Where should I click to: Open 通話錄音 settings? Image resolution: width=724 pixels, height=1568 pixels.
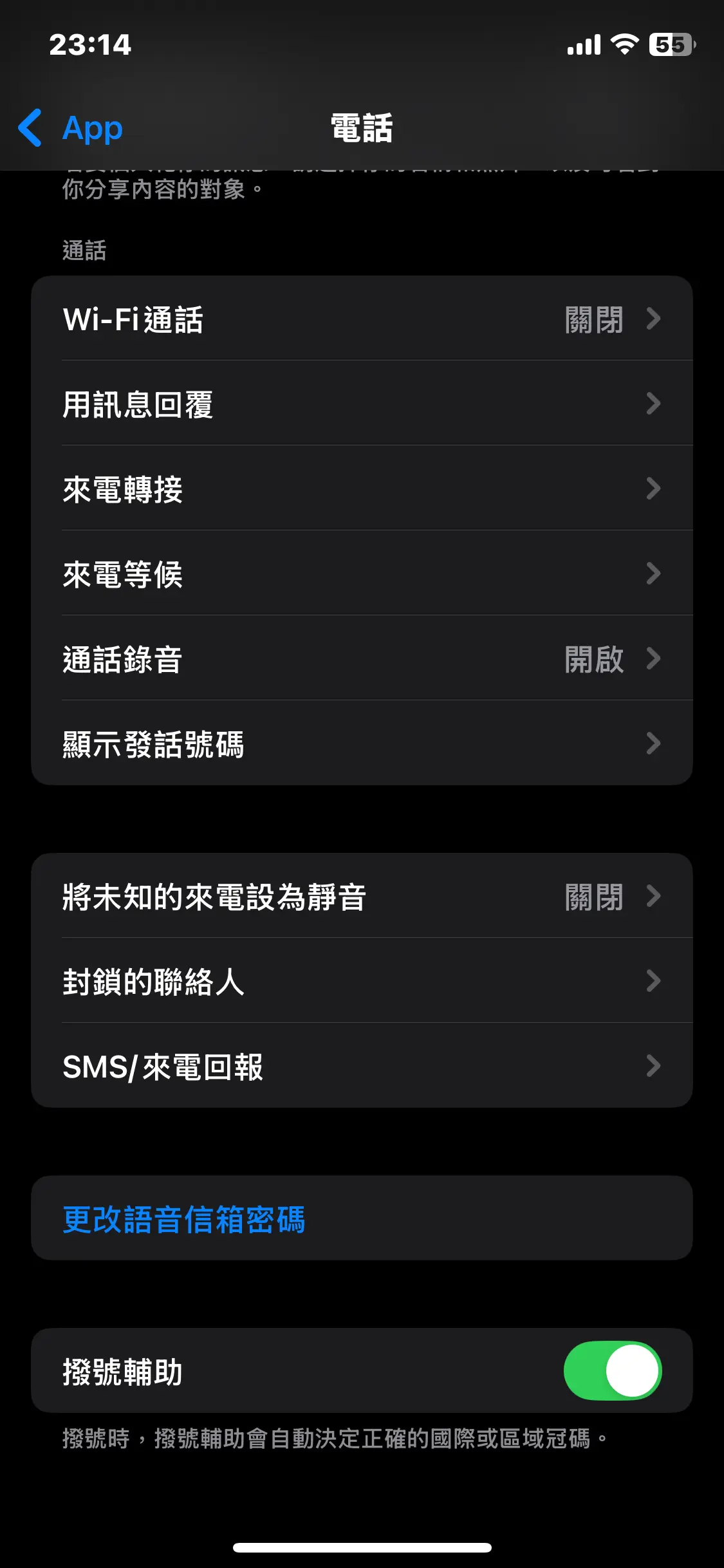coord(362,658)
